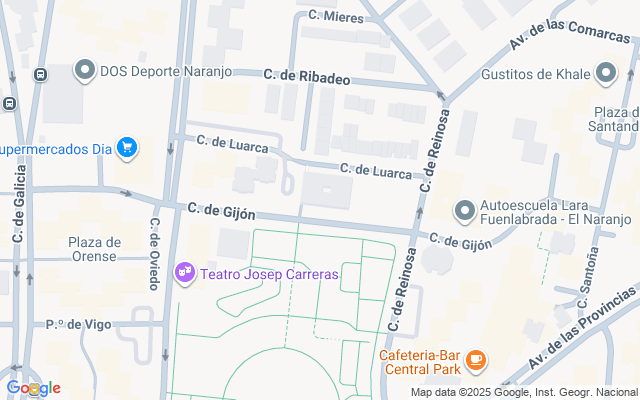Open Gustitos de Khale place pin
The width and height of the screenshot is (640, 400).
(606, 73)
